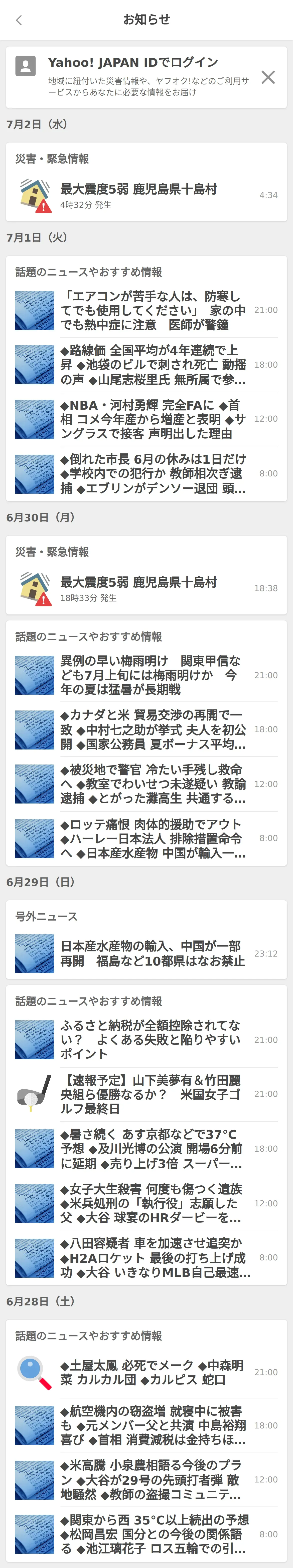This screenshot has height=1568, width=293.
Task: Read the 号外 on 日本産水産物の輸入
Action: coord(152,953)
